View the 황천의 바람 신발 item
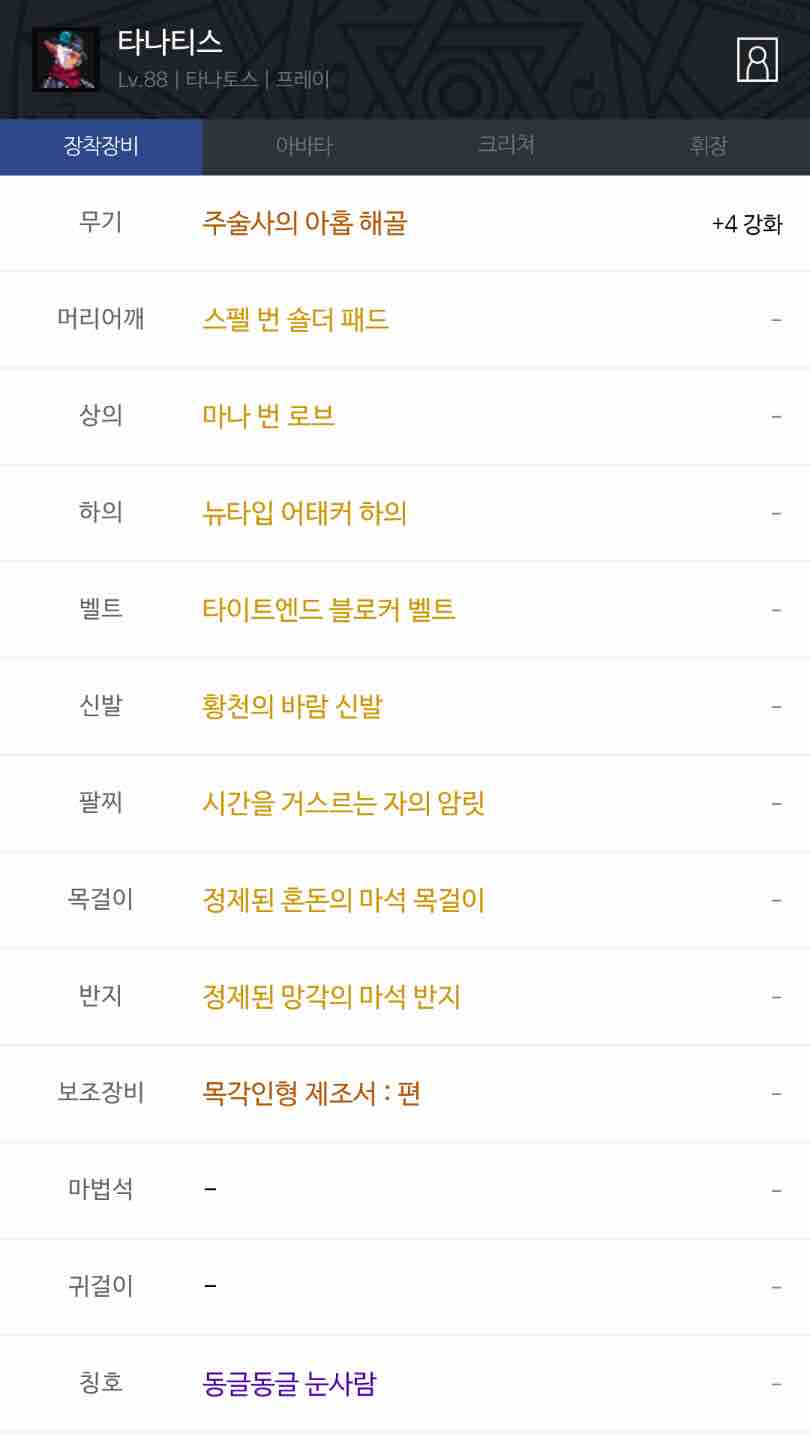 click(292, 706)
